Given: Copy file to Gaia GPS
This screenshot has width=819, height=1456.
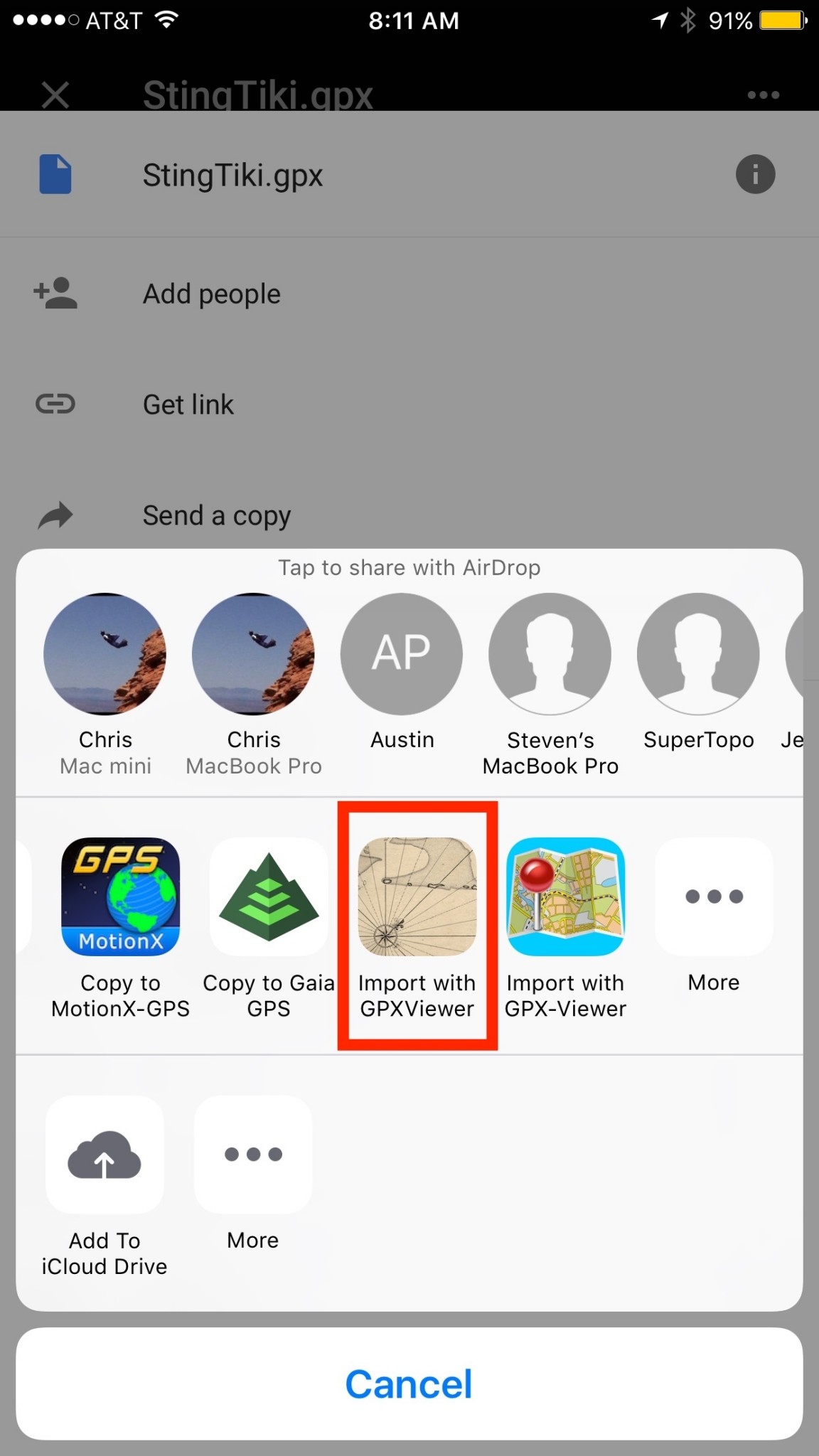Looking at the screenshot, I should tap(269, 897).
